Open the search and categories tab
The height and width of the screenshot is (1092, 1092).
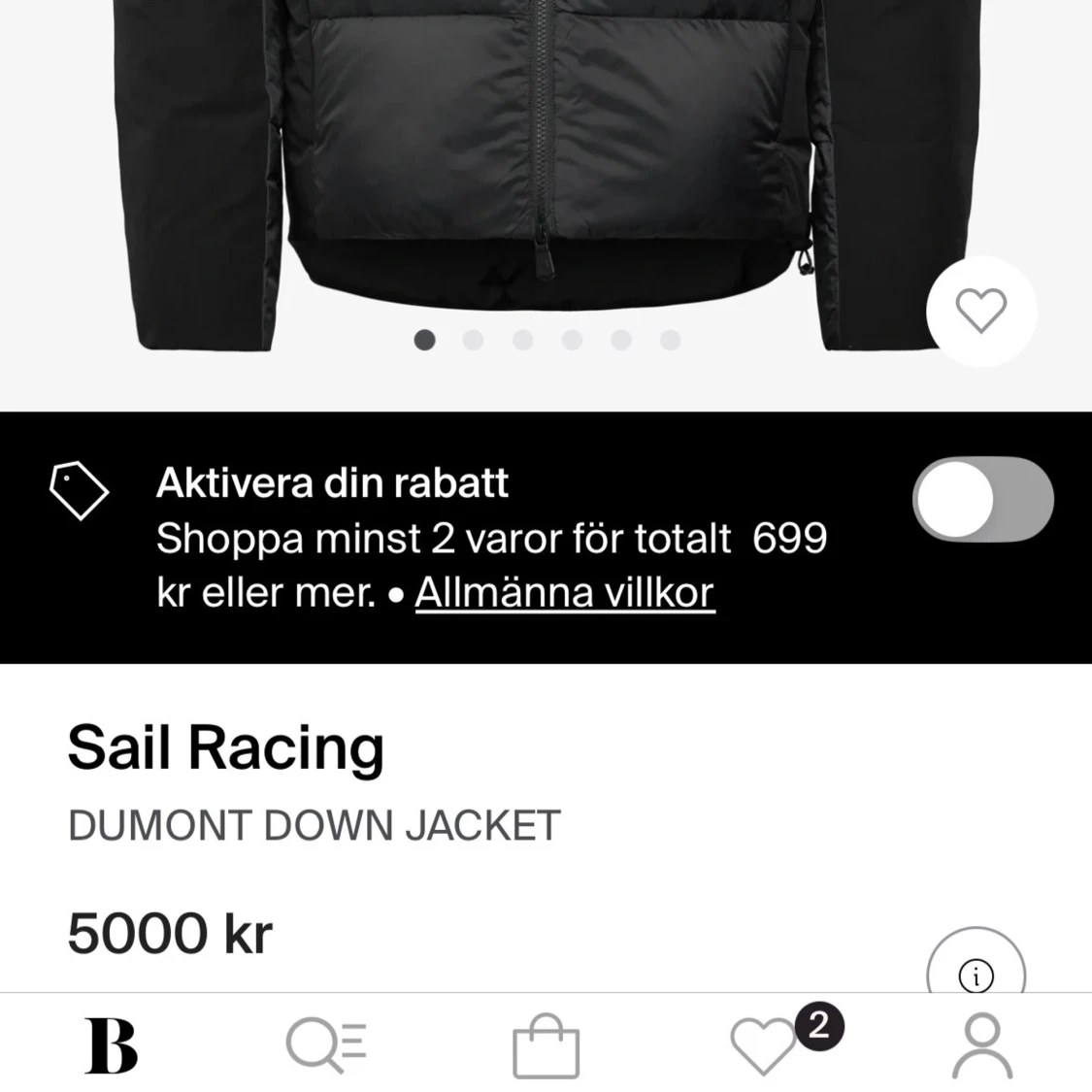[326, 1045]
